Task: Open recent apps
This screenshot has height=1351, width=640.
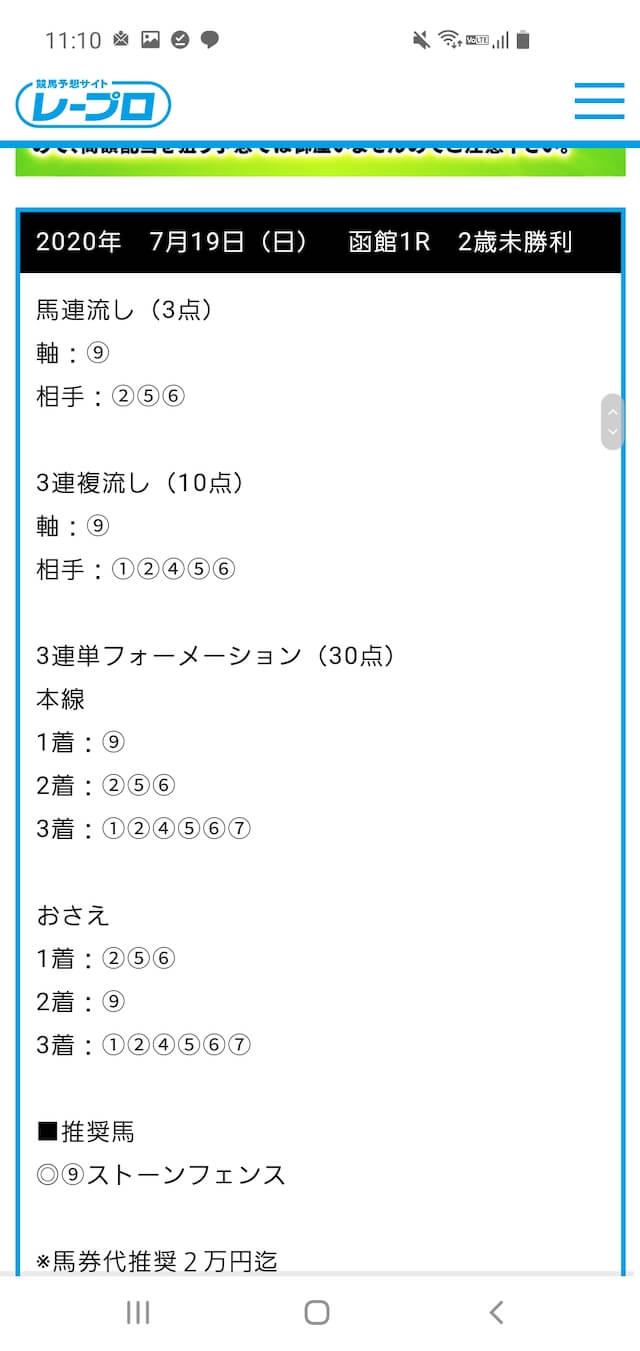Action: pyautogui.click(x=138, y=1312)
